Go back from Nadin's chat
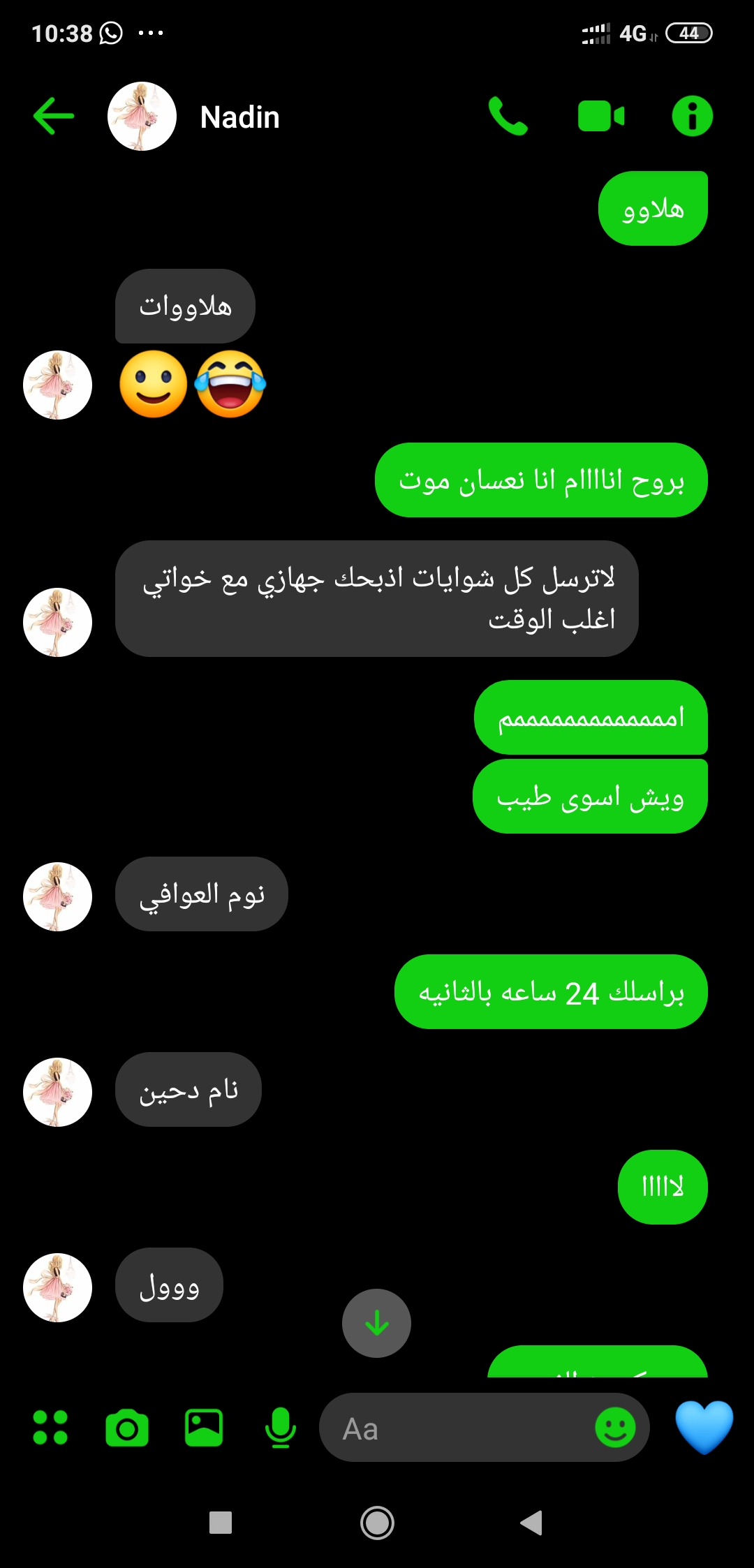The width and height of the screenshot is (754, 1568). pyautogui.click(x=54, y=116)
